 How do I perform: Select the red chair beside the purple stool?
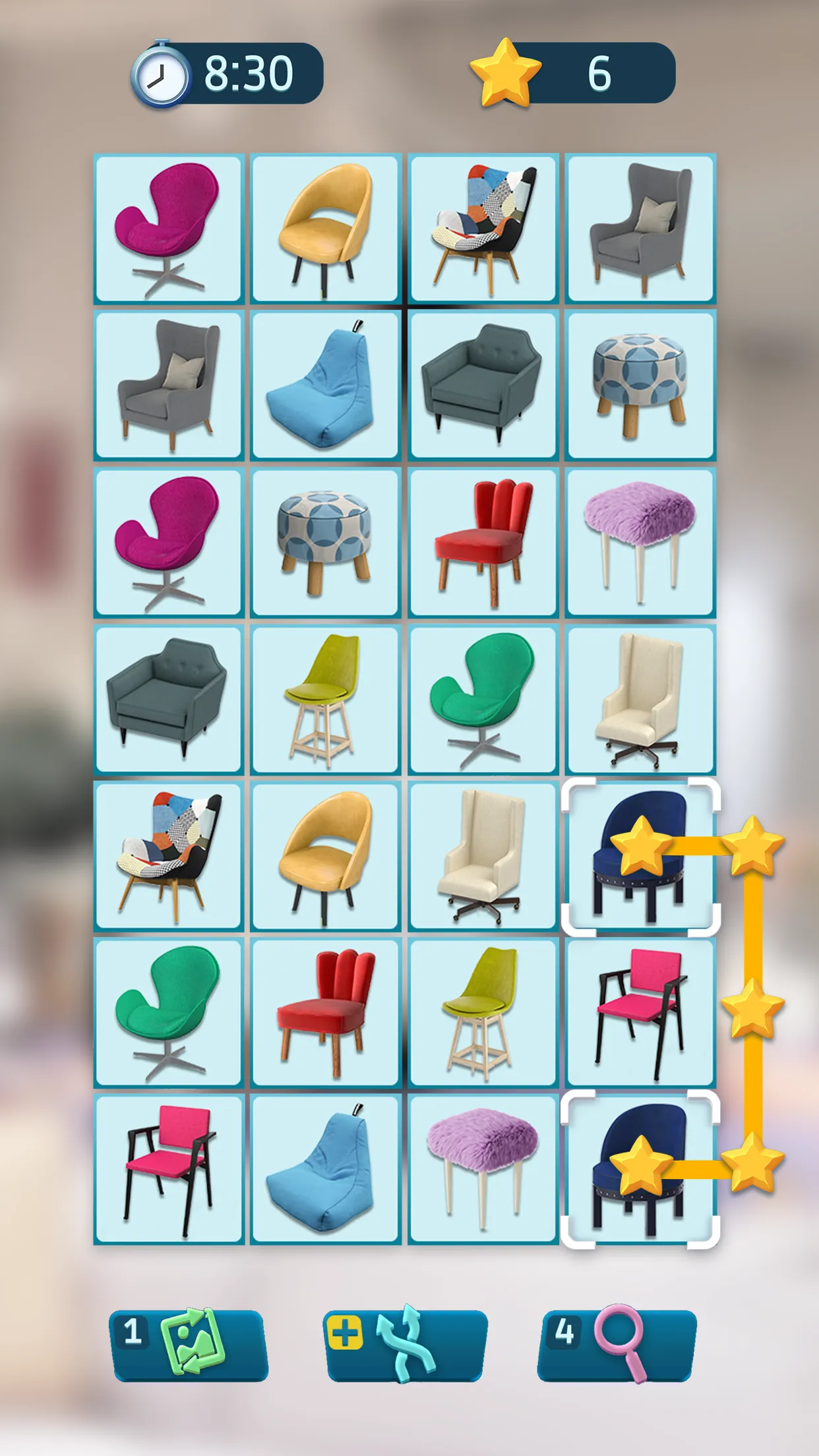point(483,542)
